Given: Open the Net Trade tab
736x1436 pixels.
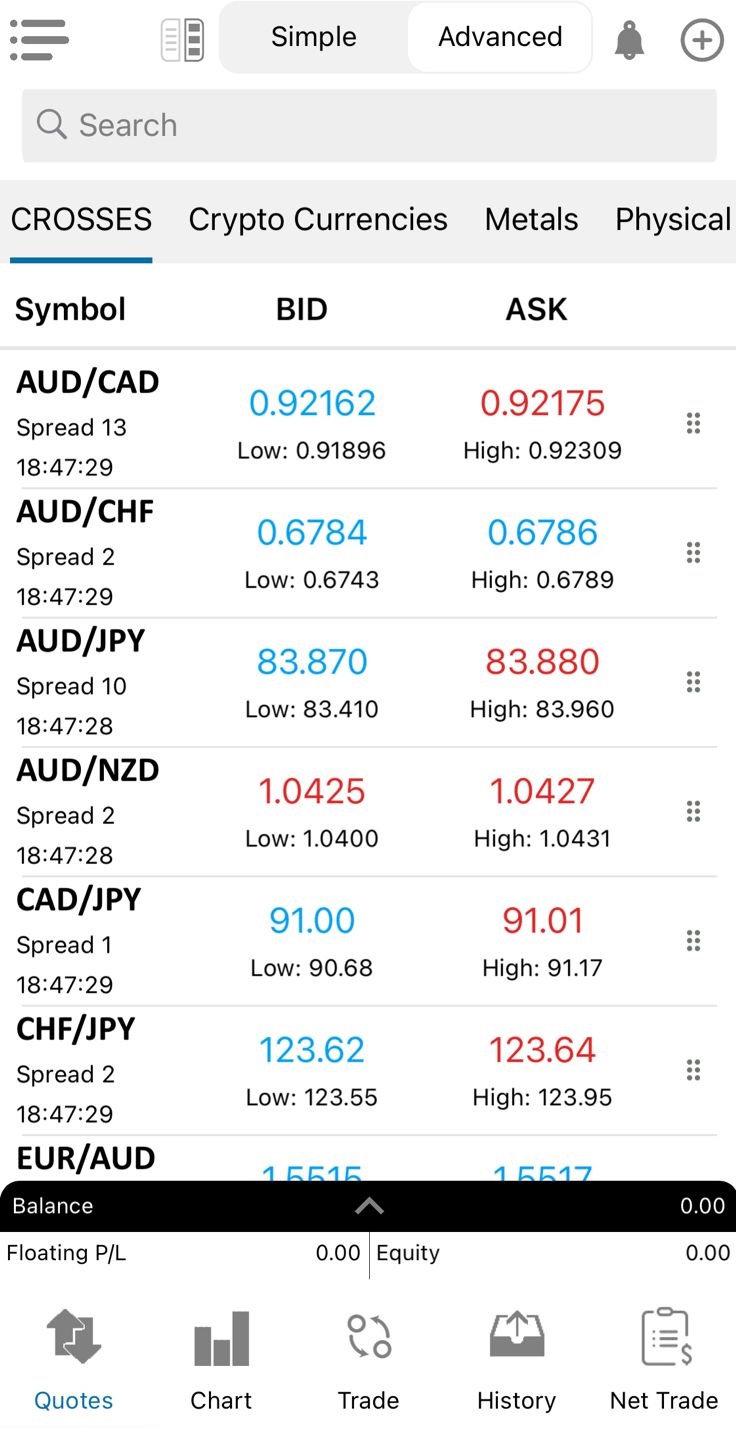Looking at the screenshot, I should pos(664,1360).
